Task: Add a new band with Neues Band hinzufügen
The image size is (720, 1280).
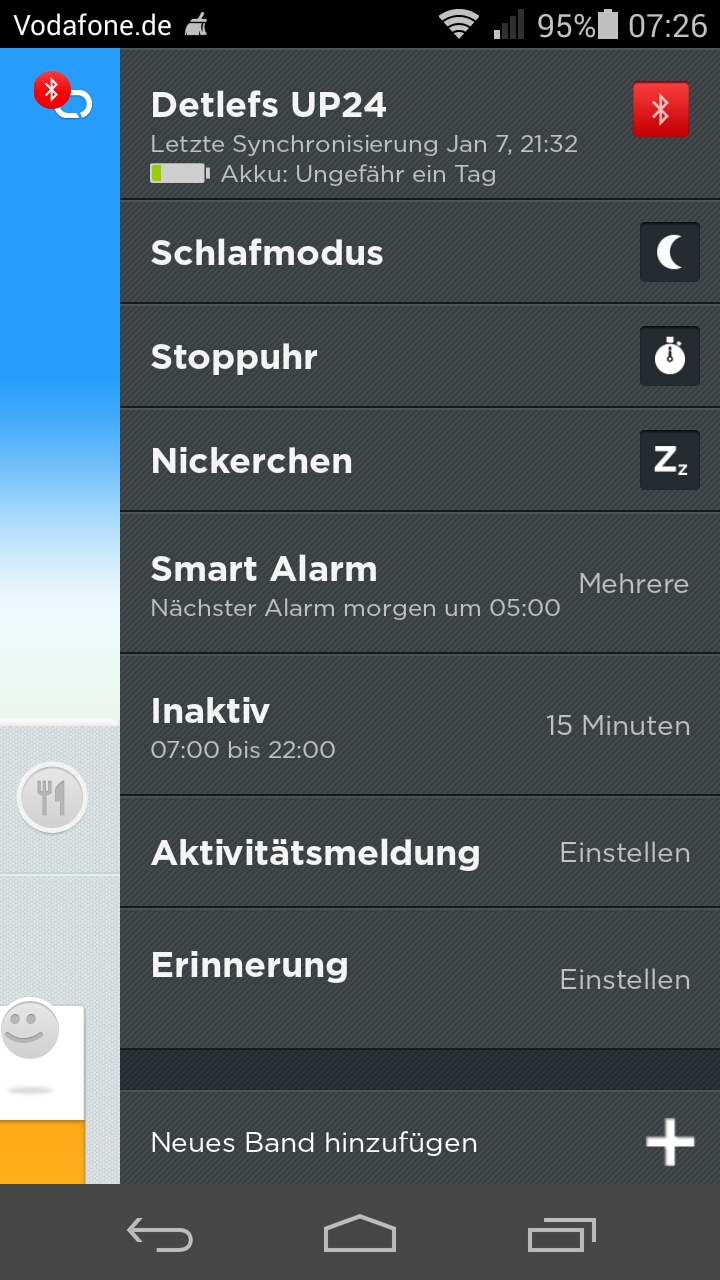Action: (419, 1142)
